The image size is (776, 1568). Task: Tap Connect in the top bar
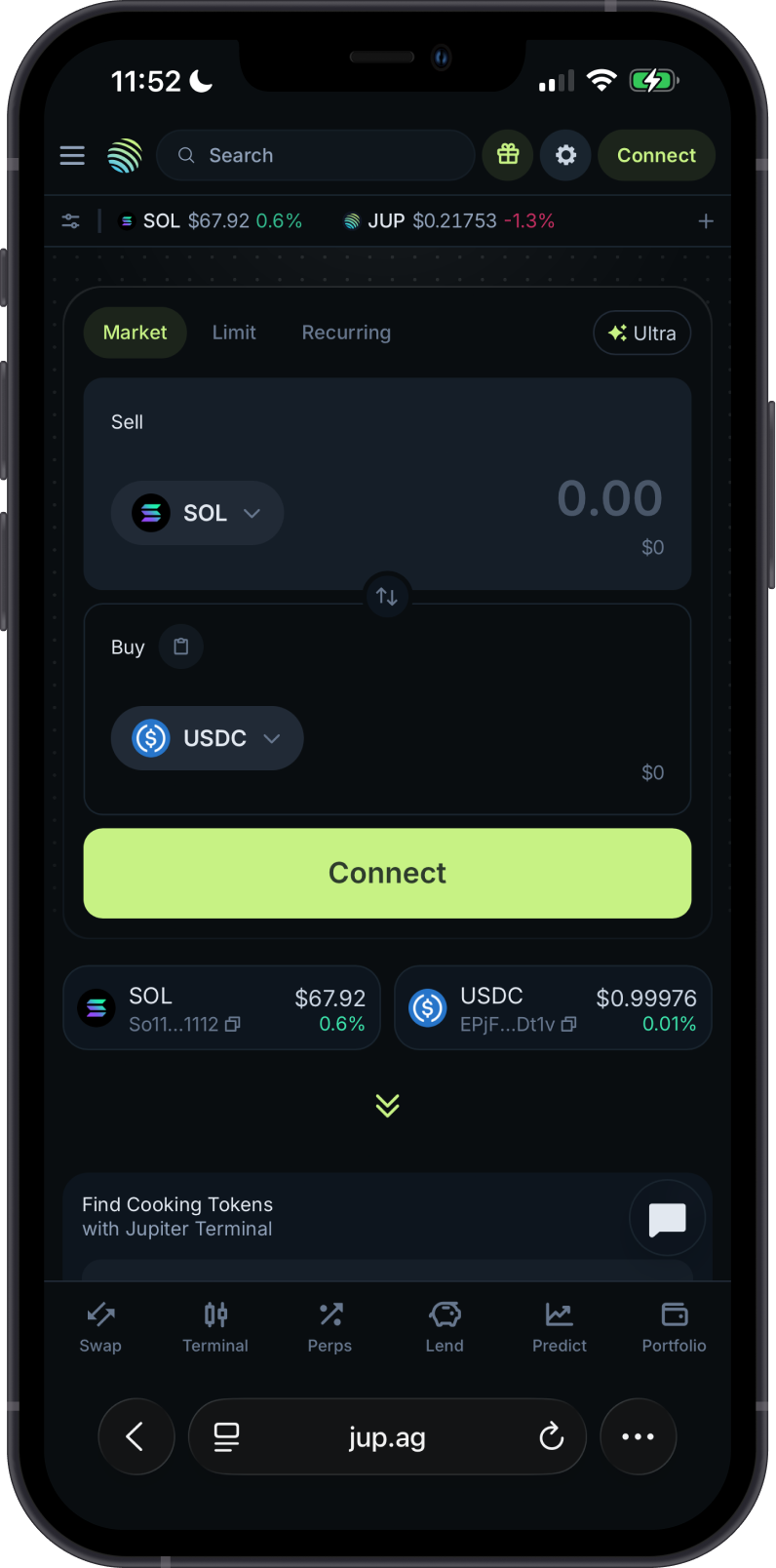click(x=656, y=155)
